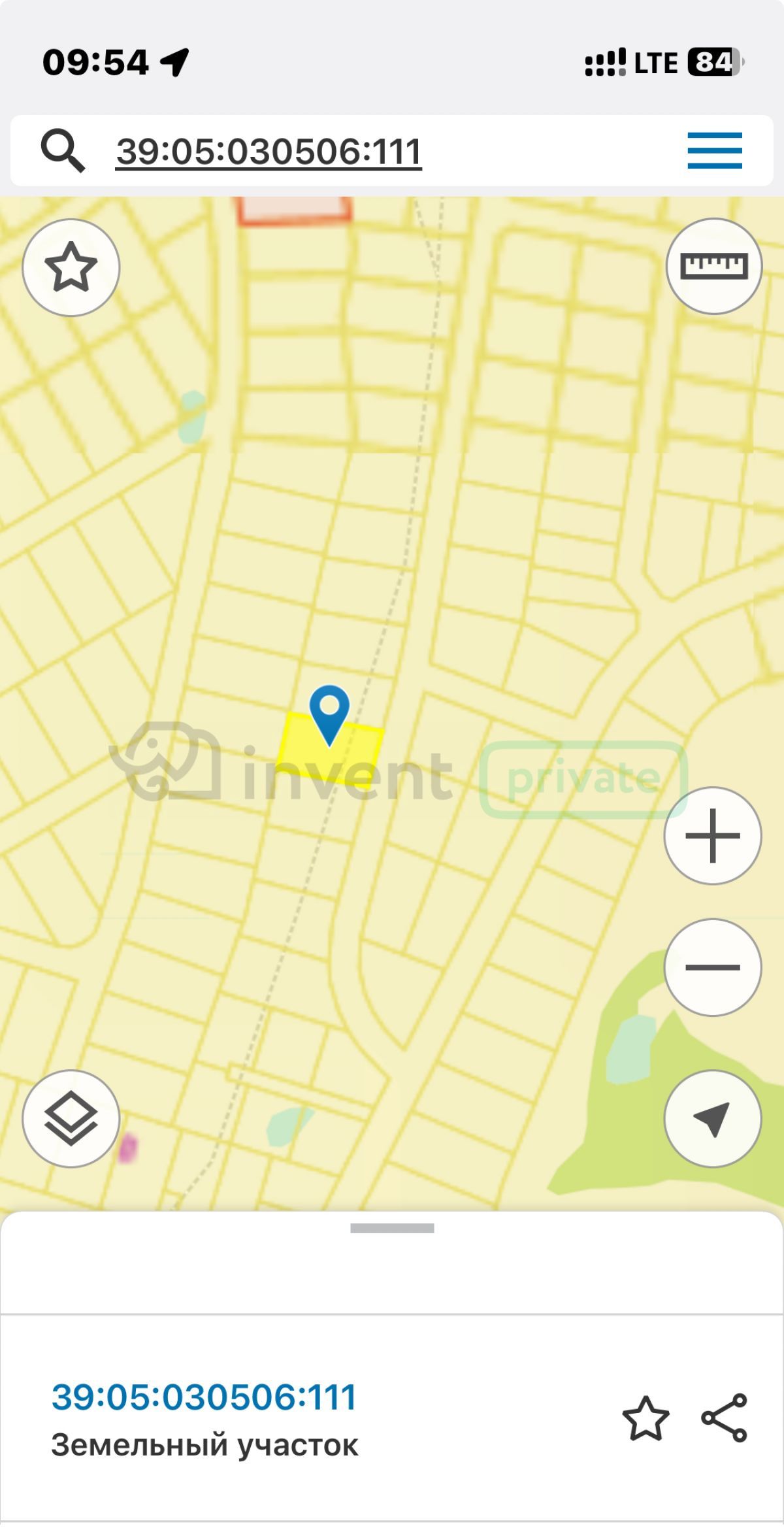
Task: Open the blue parcel number link 39:05:030506:111
Action: click(x=204, y=1397)
